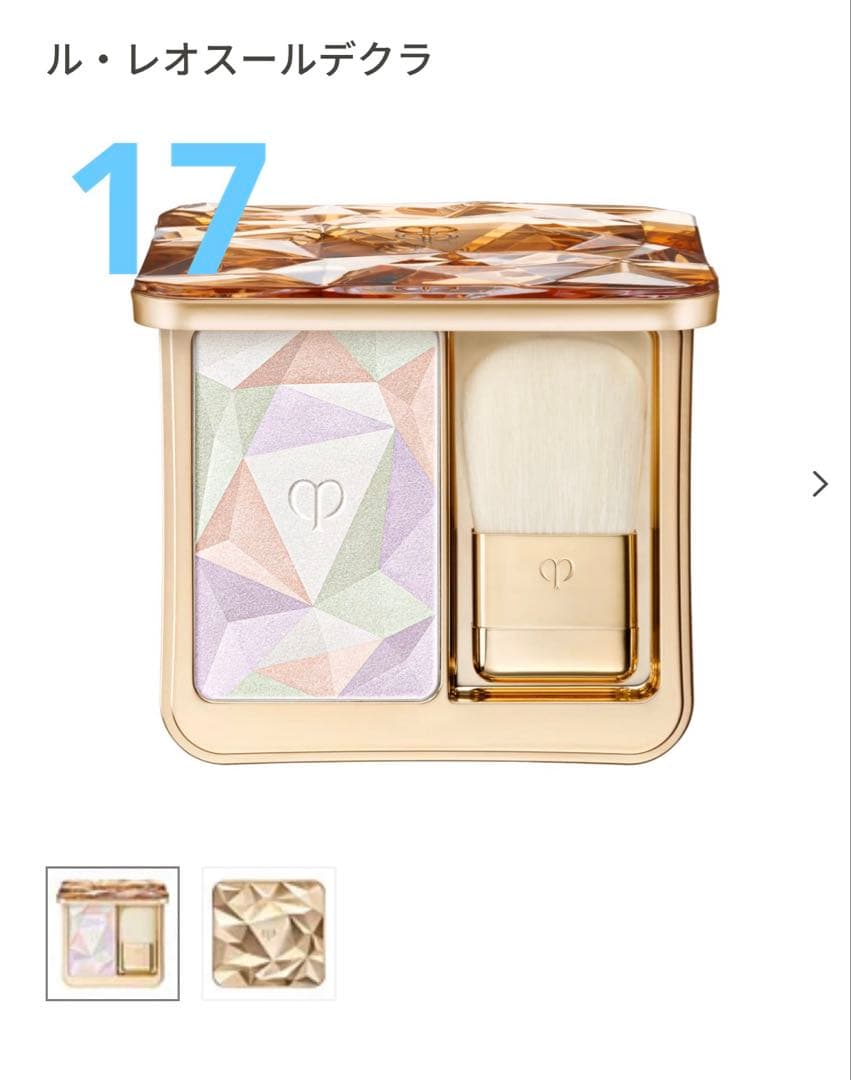Show the next product image arrow

[x=820, y=485]
